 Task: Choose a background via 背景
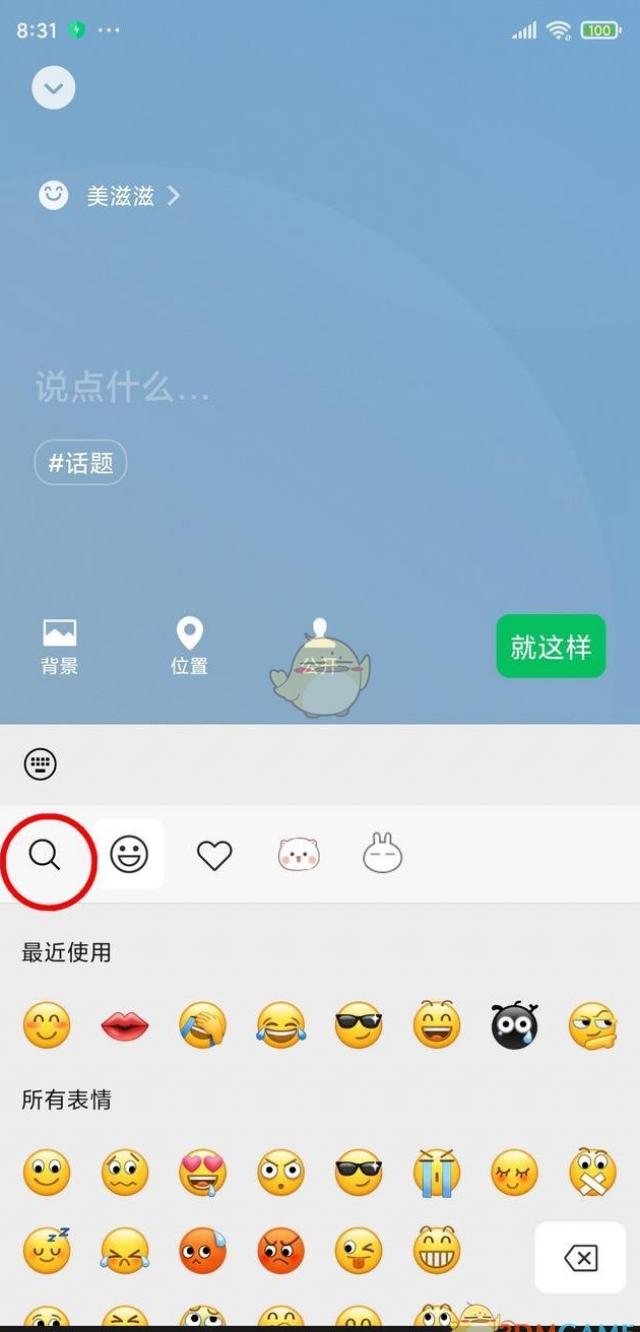[60, 647]
